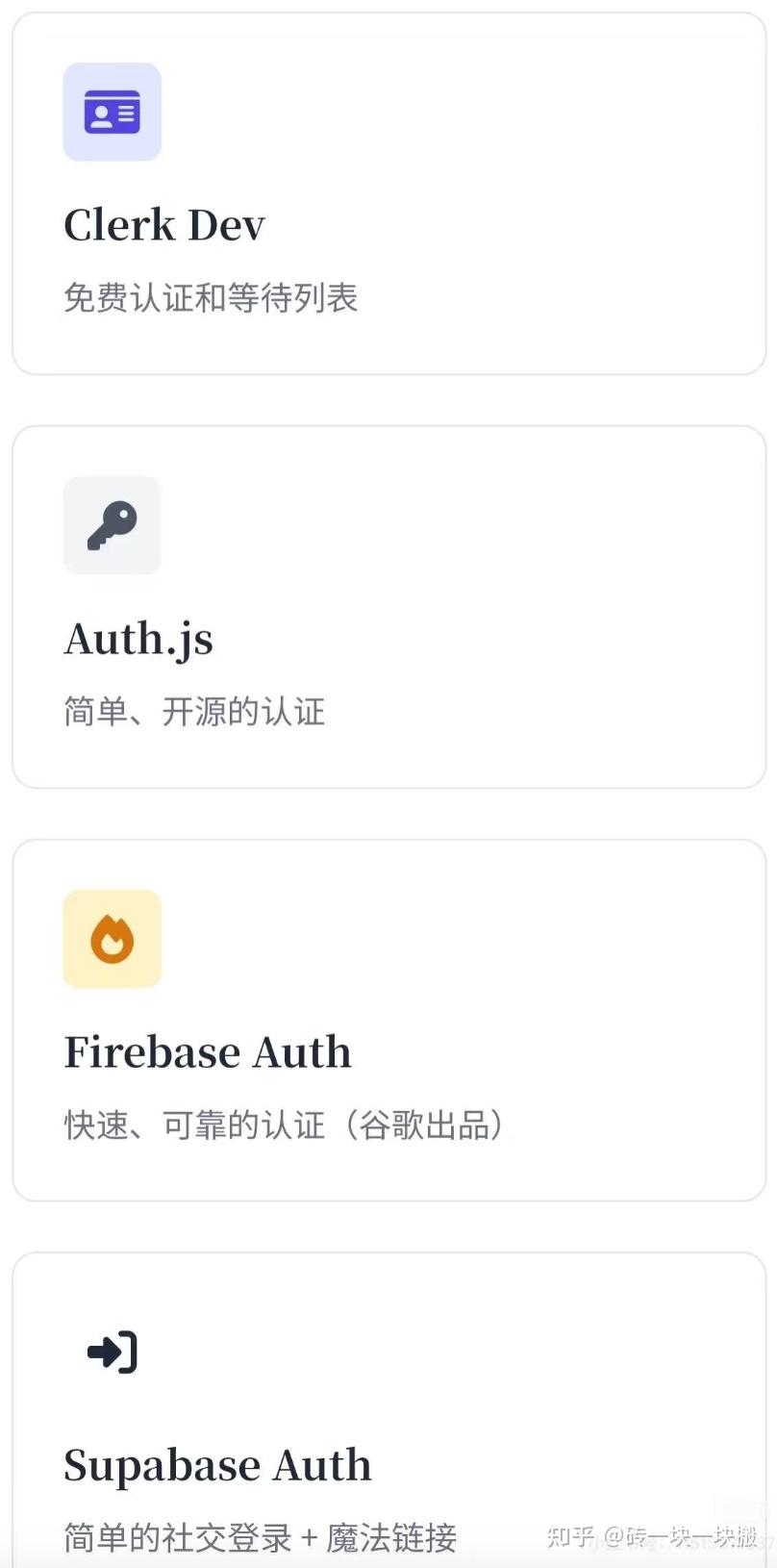Open the Clerk Dev card
The width and height of the screenshot is (777, 1568).
coord(388,192)
